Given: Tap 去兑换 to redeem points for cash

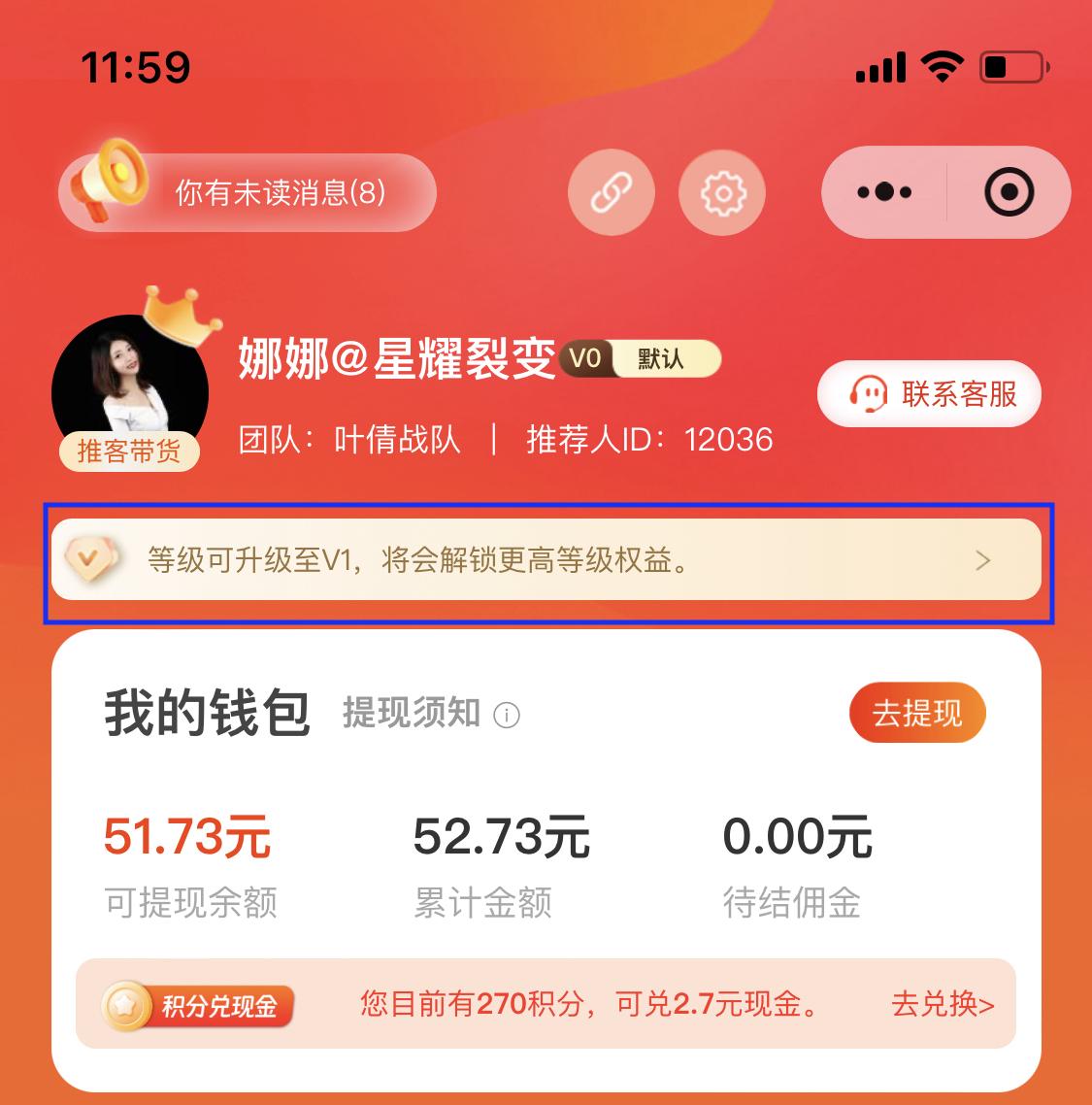Looking at the screenshot, I should tap(943, 1004).
